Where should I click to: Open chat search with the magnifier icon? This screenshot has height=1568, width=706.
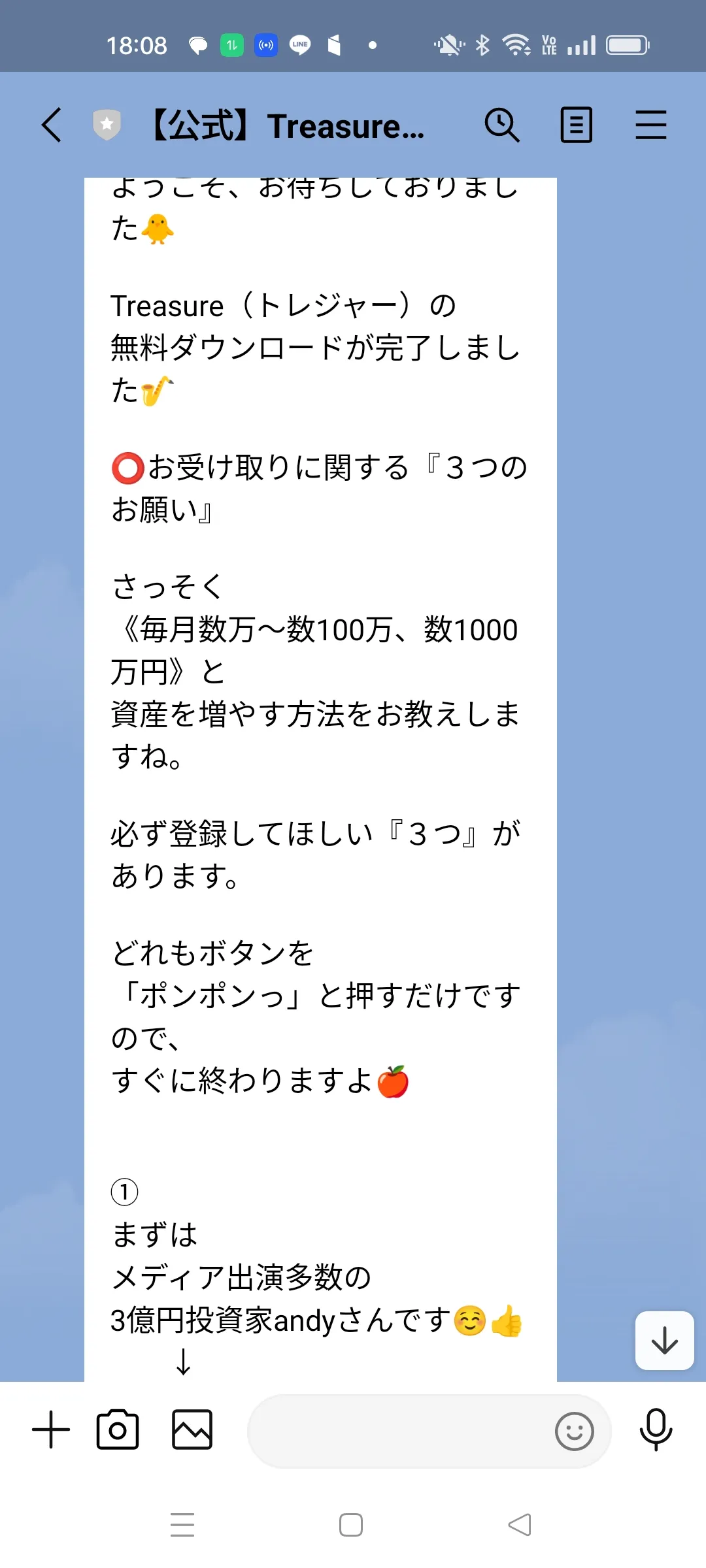click(x=502, y=125)
